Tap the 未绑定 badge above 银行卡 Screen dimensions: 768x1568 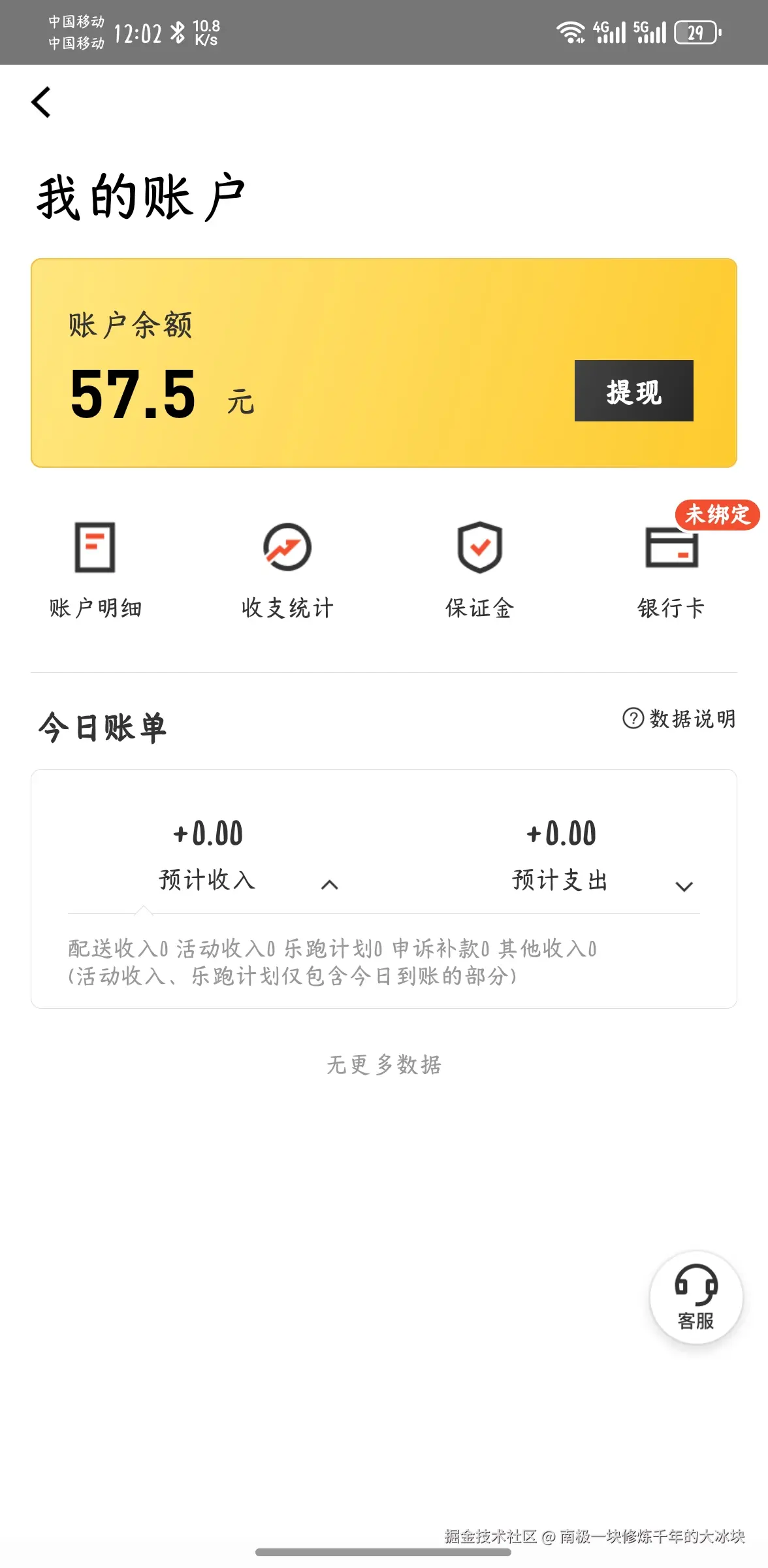pos(717,515)
